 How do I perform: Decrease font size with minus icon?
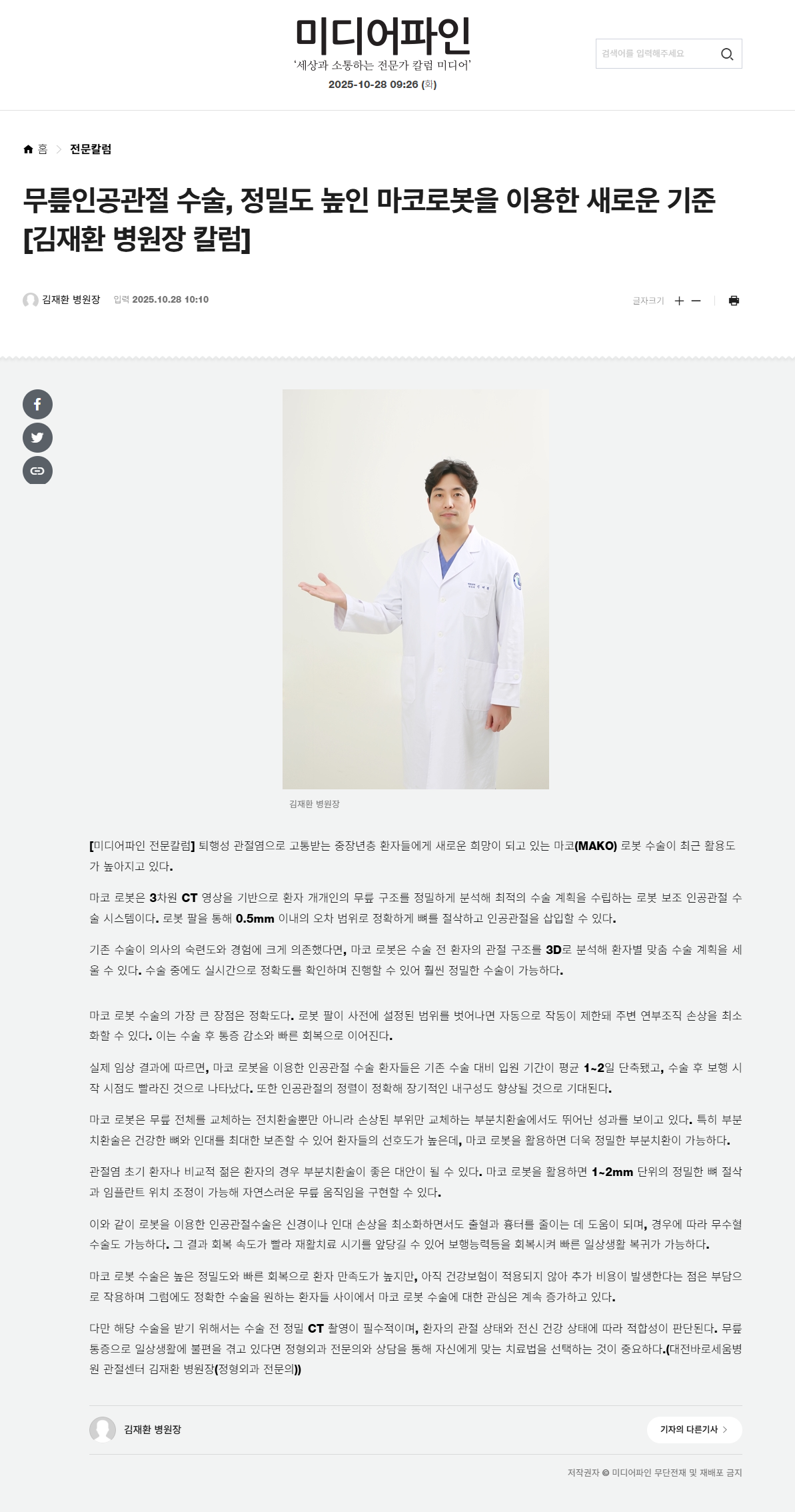click(696, 301)
